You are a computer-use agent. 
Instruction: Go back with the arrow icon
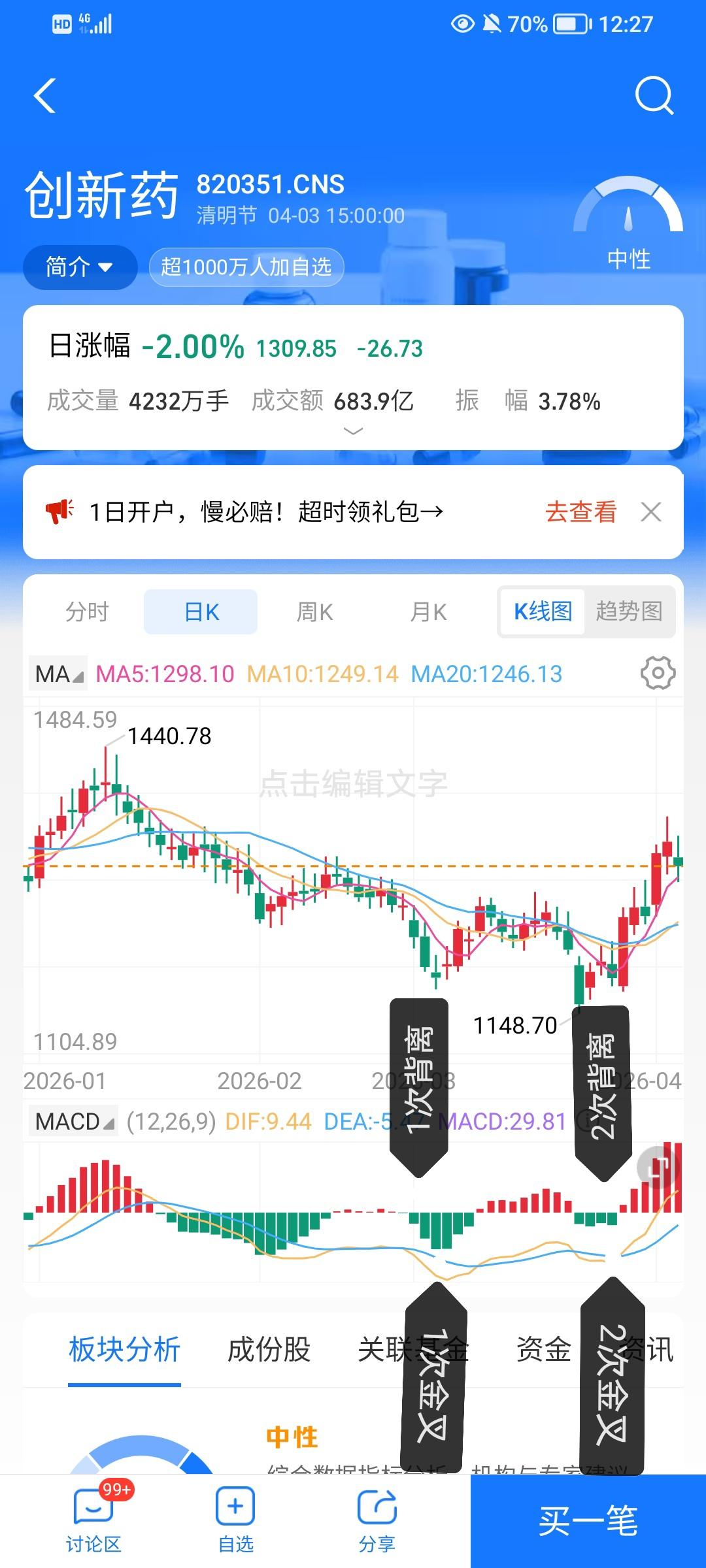44,95
